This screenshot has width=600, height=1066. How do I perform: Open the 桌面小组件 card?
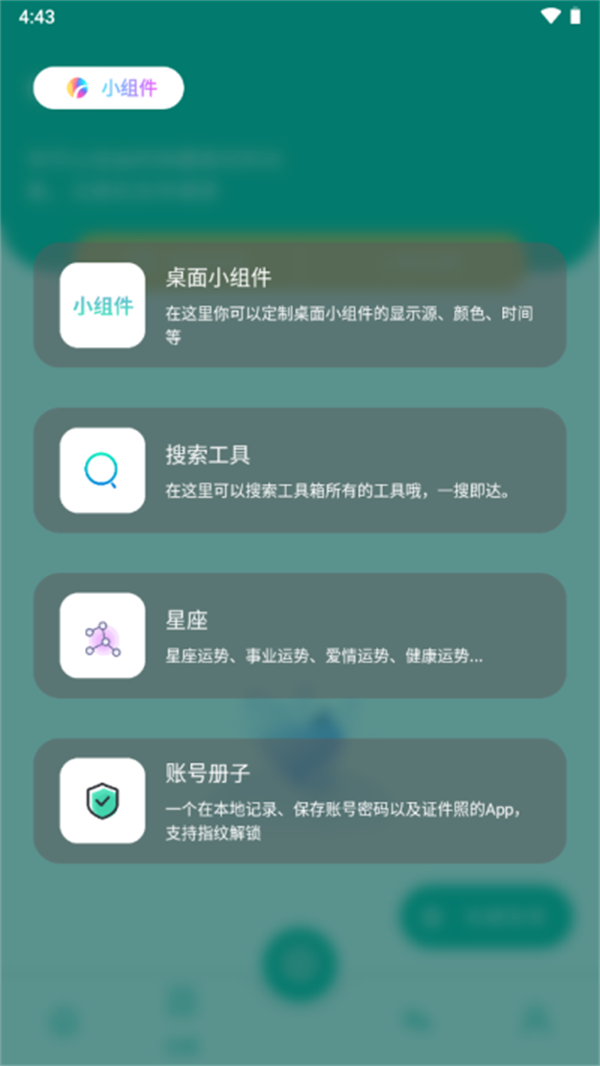click(x=300, y=305)
